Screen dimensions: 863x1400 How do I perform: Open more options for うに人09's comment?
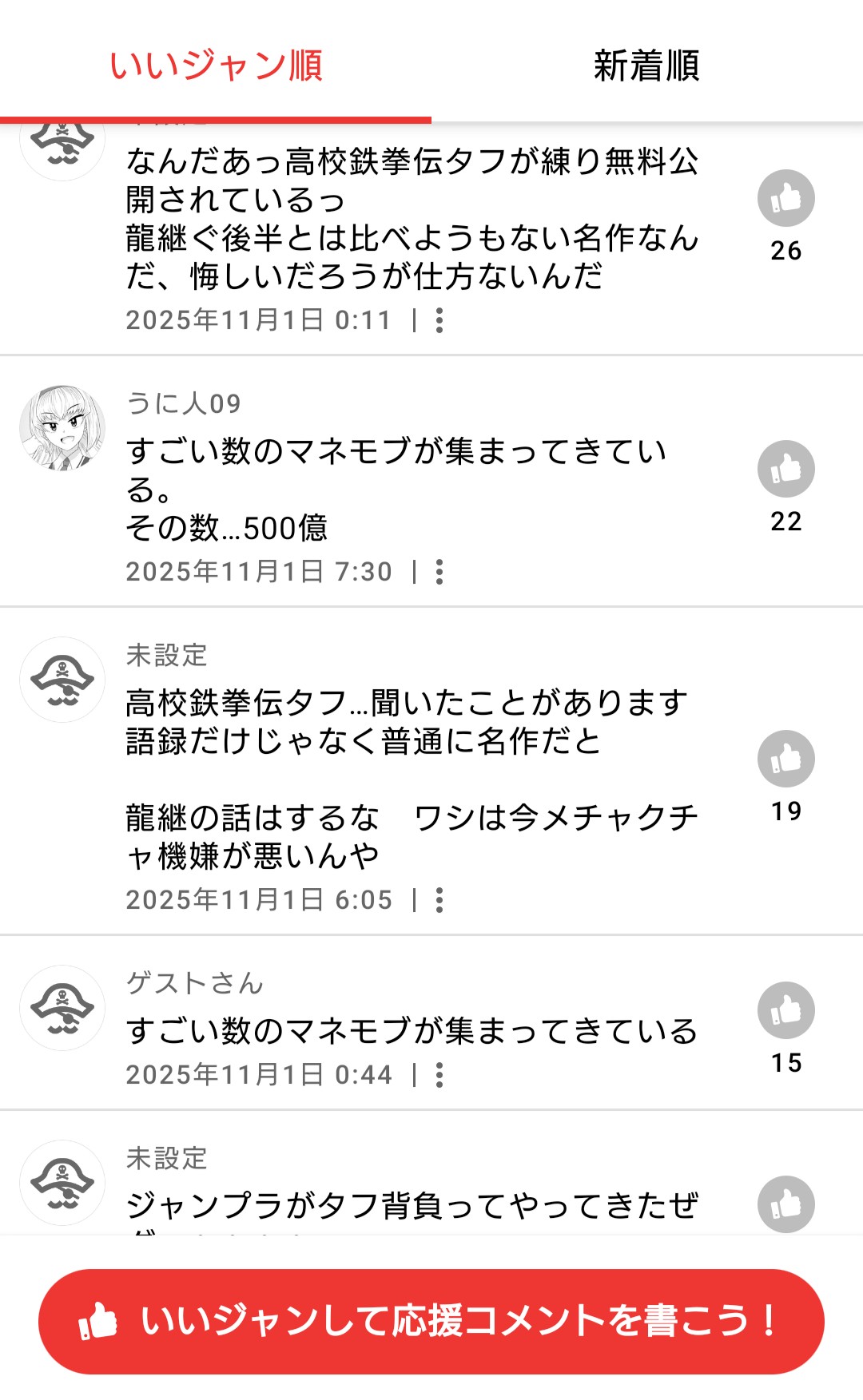pos(439,572)
